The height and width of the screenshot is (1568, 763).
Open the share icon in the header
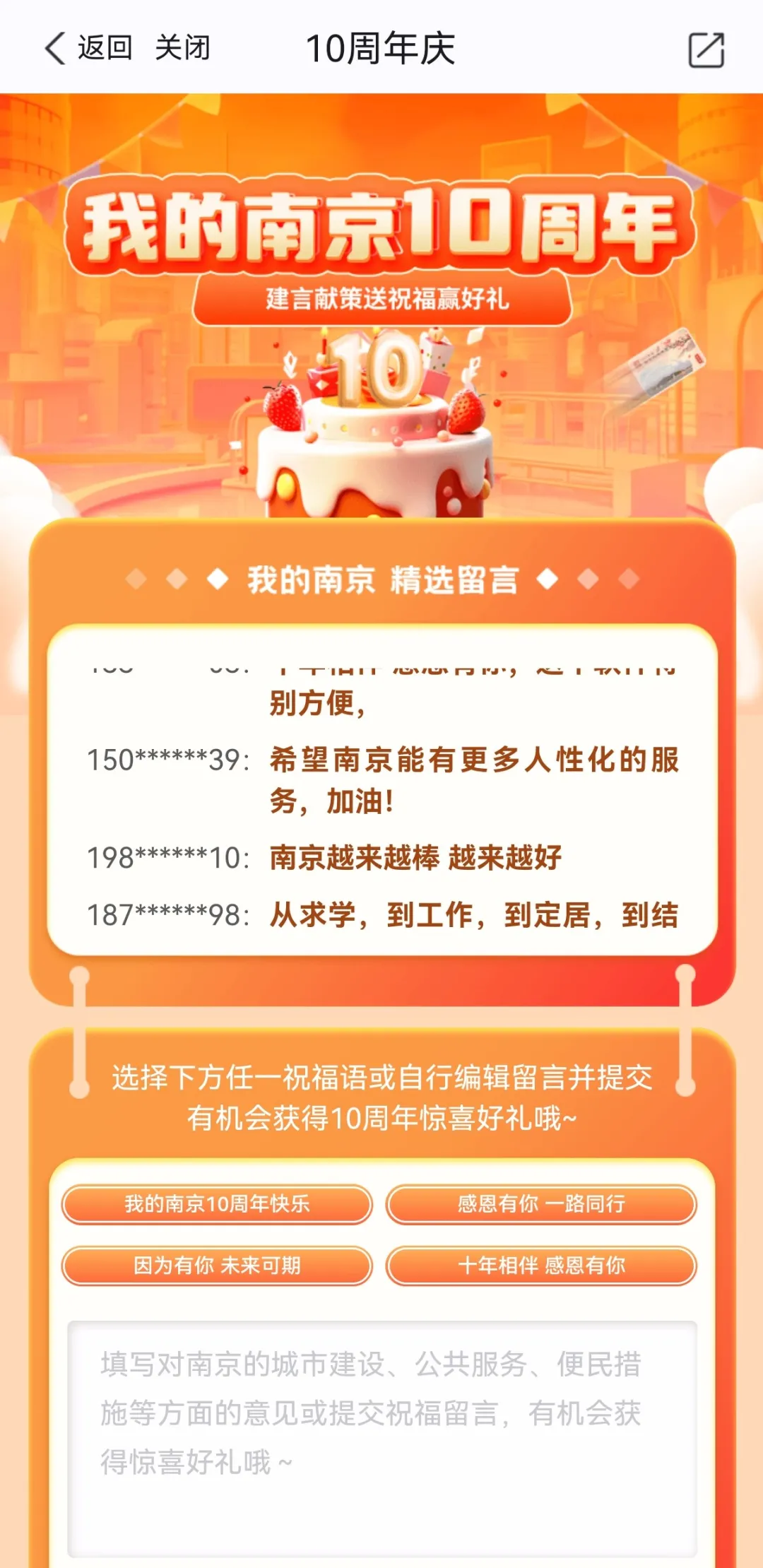706,50
